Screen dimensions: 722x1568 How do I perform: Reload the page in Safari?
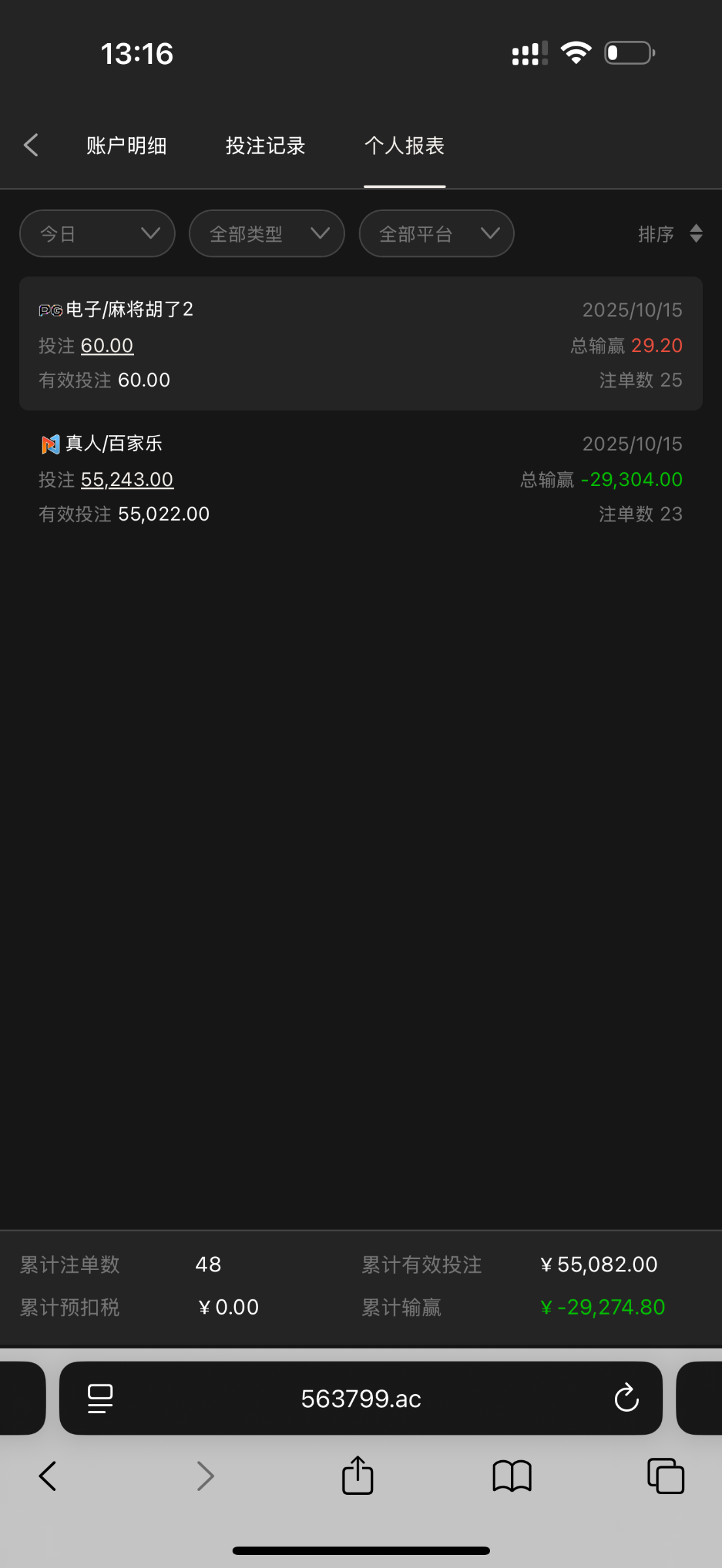pyautogui.click(x=626, y=1398)
